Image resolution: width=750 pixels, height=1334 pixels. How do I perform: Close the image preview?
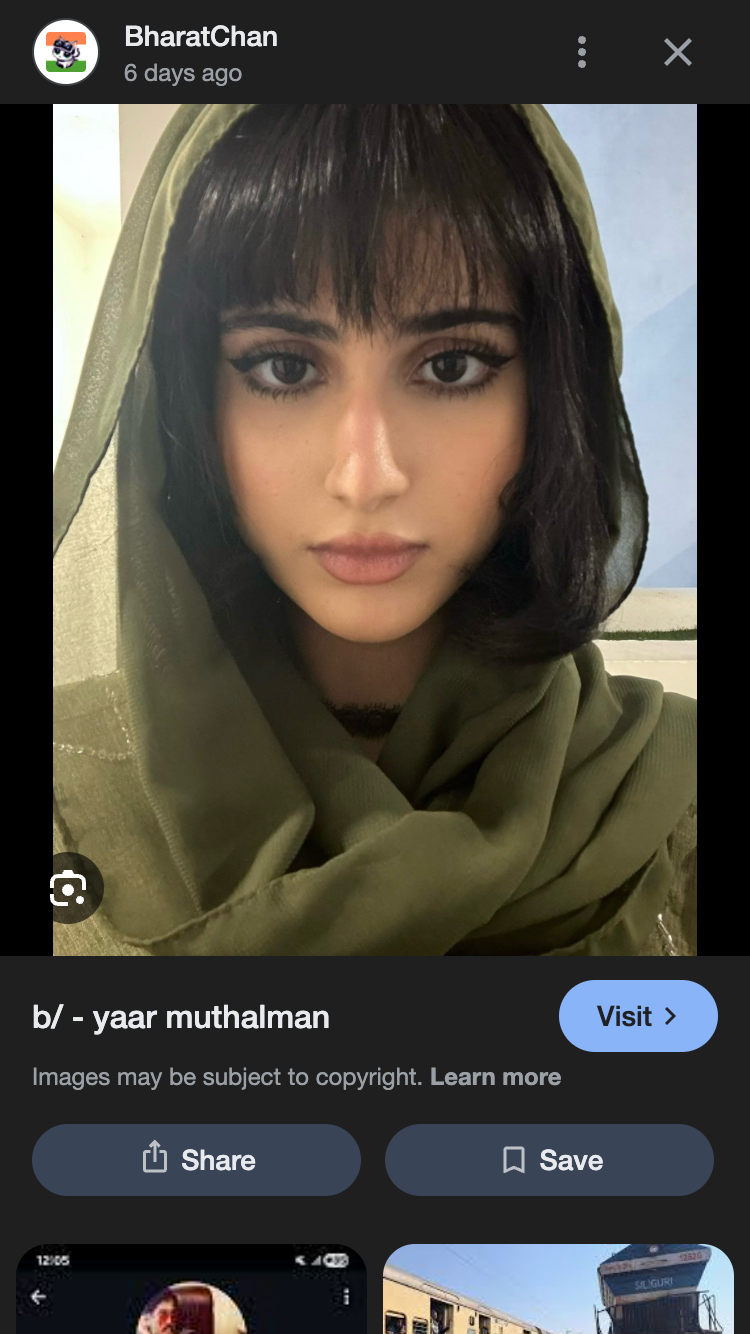tap(678, 52)
